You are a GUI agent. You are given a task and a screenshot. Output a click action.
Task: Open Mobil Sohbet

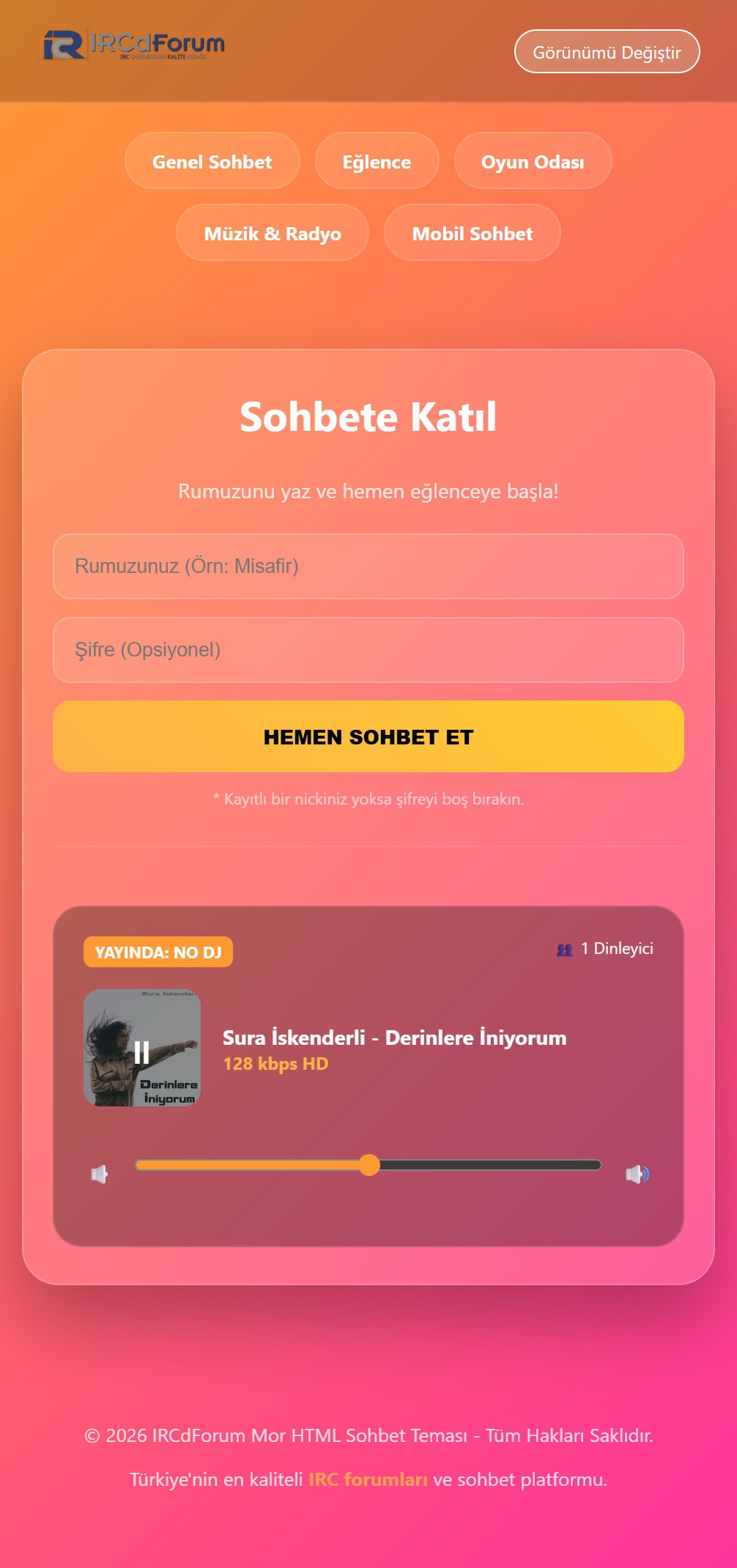(472, 233)
